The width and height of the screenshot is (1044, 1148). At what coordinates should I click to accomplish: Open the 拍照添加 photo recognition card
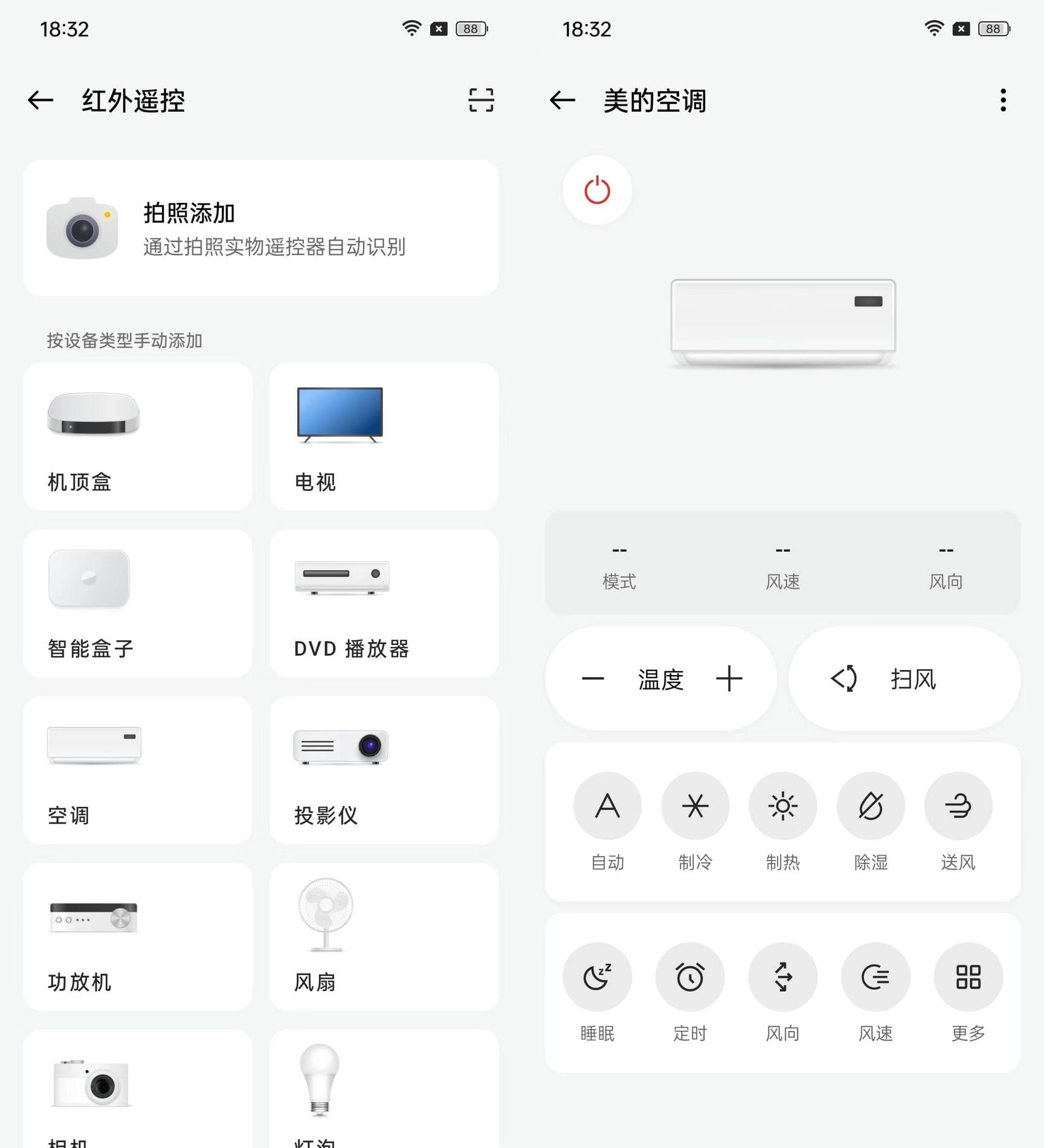[x=261, y=228]
